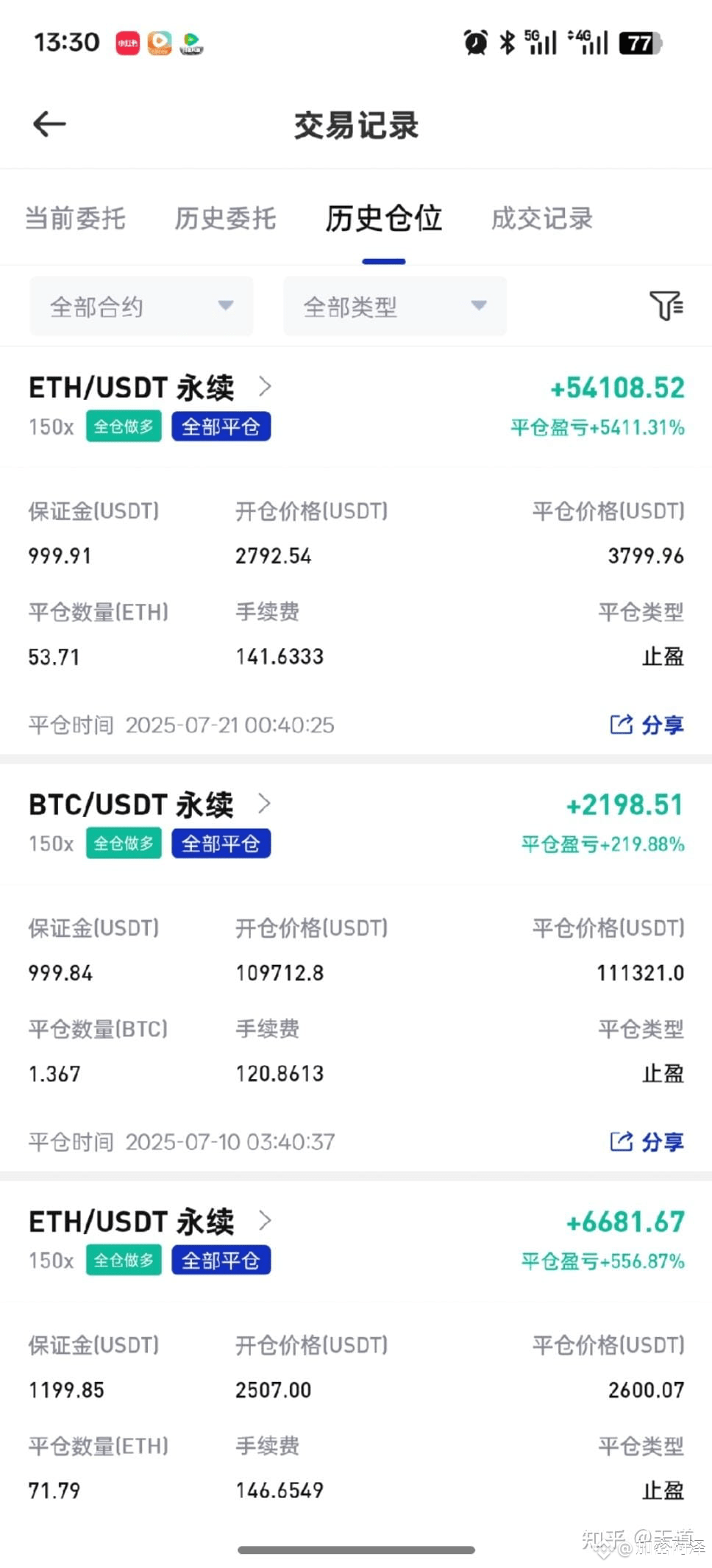Select the 历史仓位 tab

(x=384, y=218)
